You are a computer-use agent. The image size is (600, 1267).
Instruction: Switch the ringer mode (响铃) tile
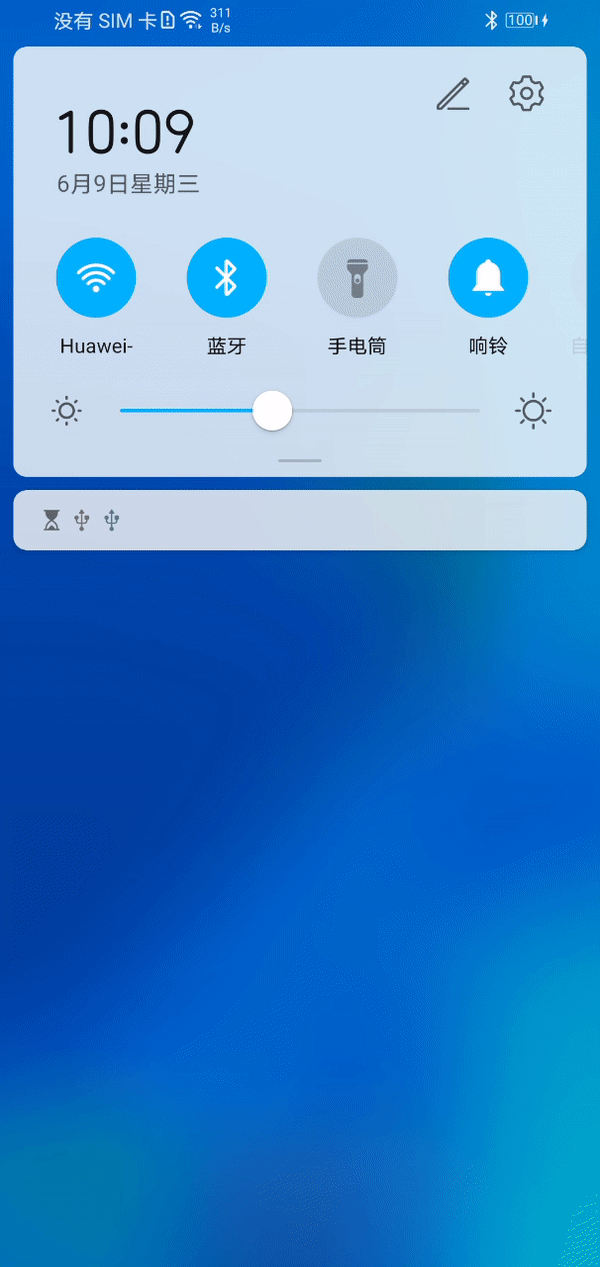tap(488, 278)
